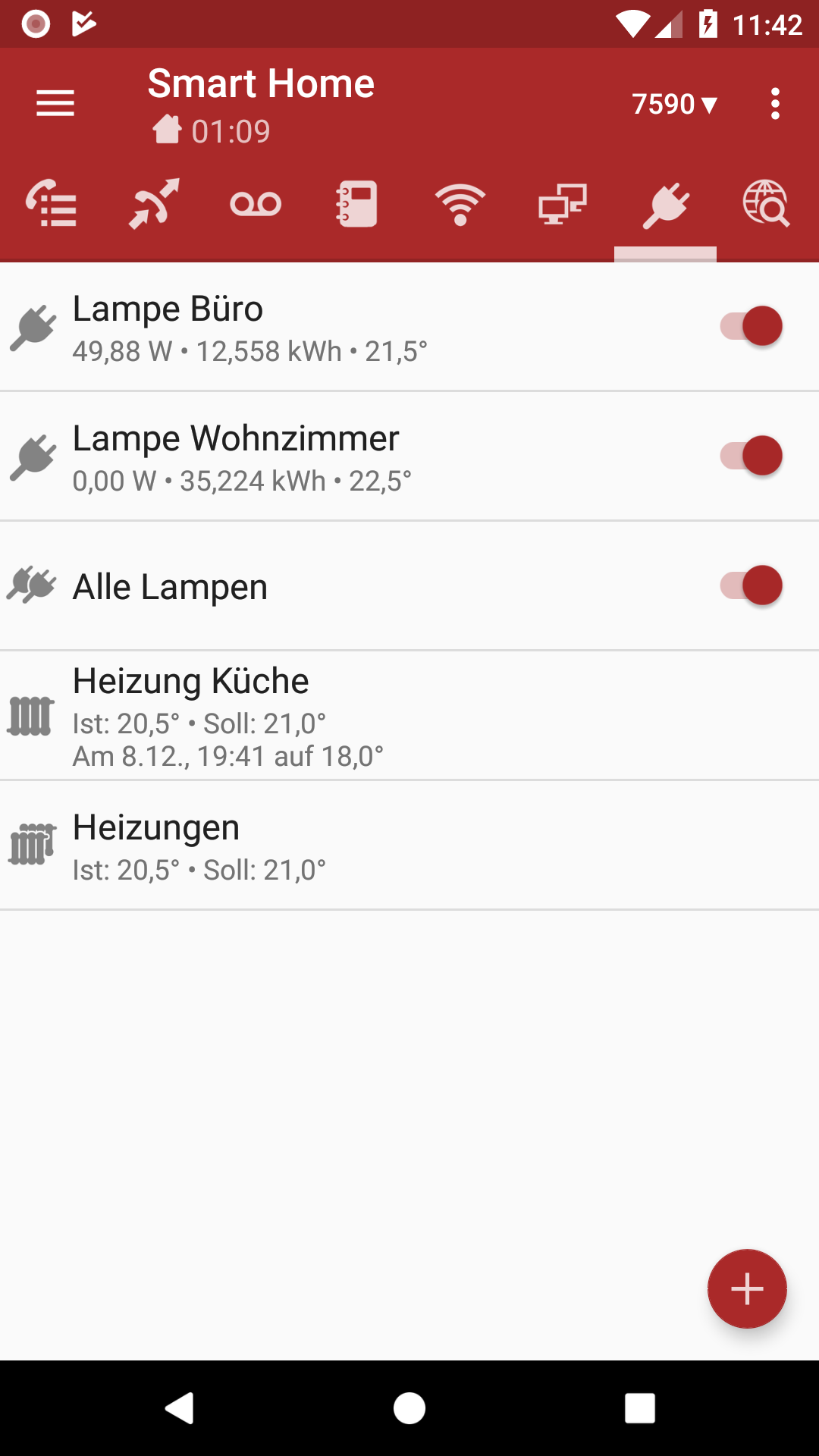Switch to the network devices tab

click(563, 204)
